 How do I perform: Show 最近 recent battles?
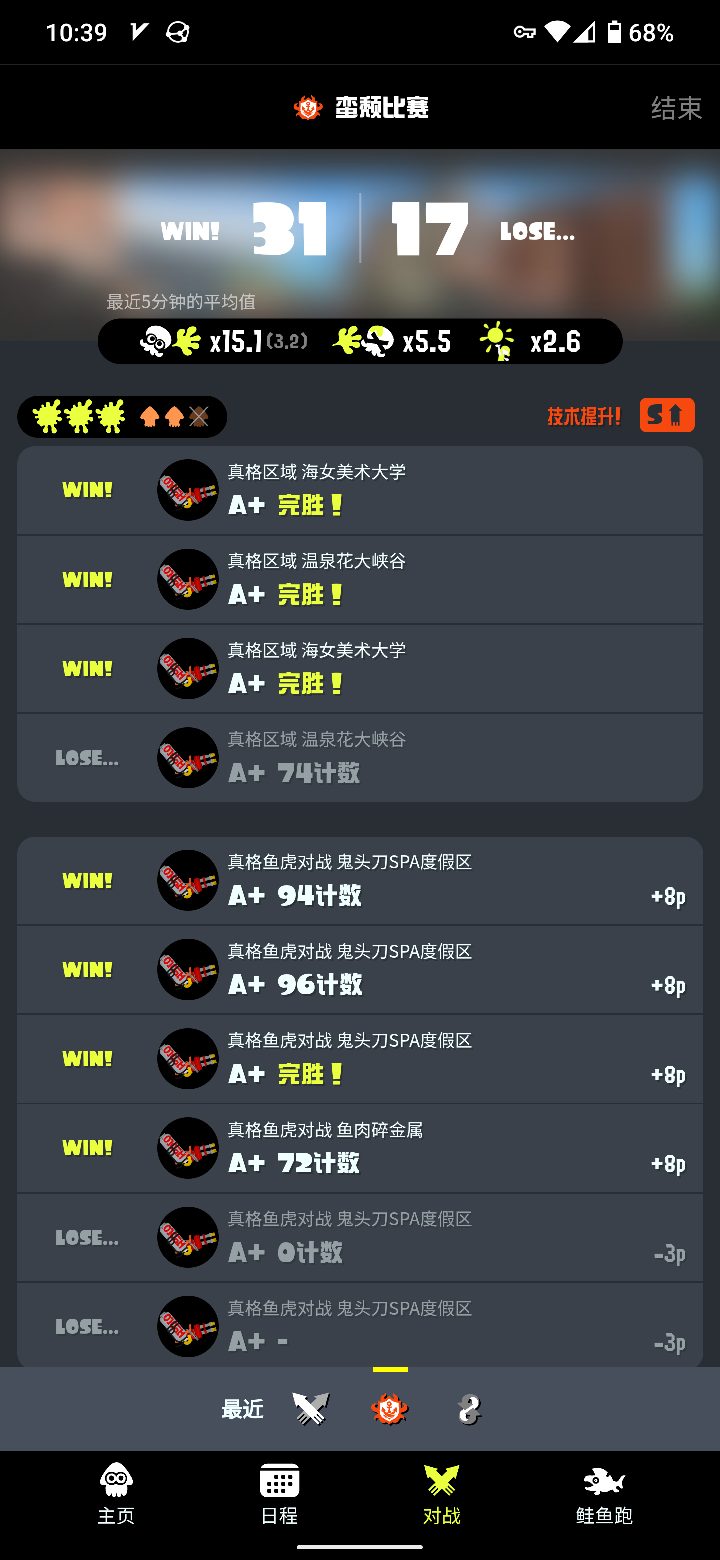click(243, 1410)
